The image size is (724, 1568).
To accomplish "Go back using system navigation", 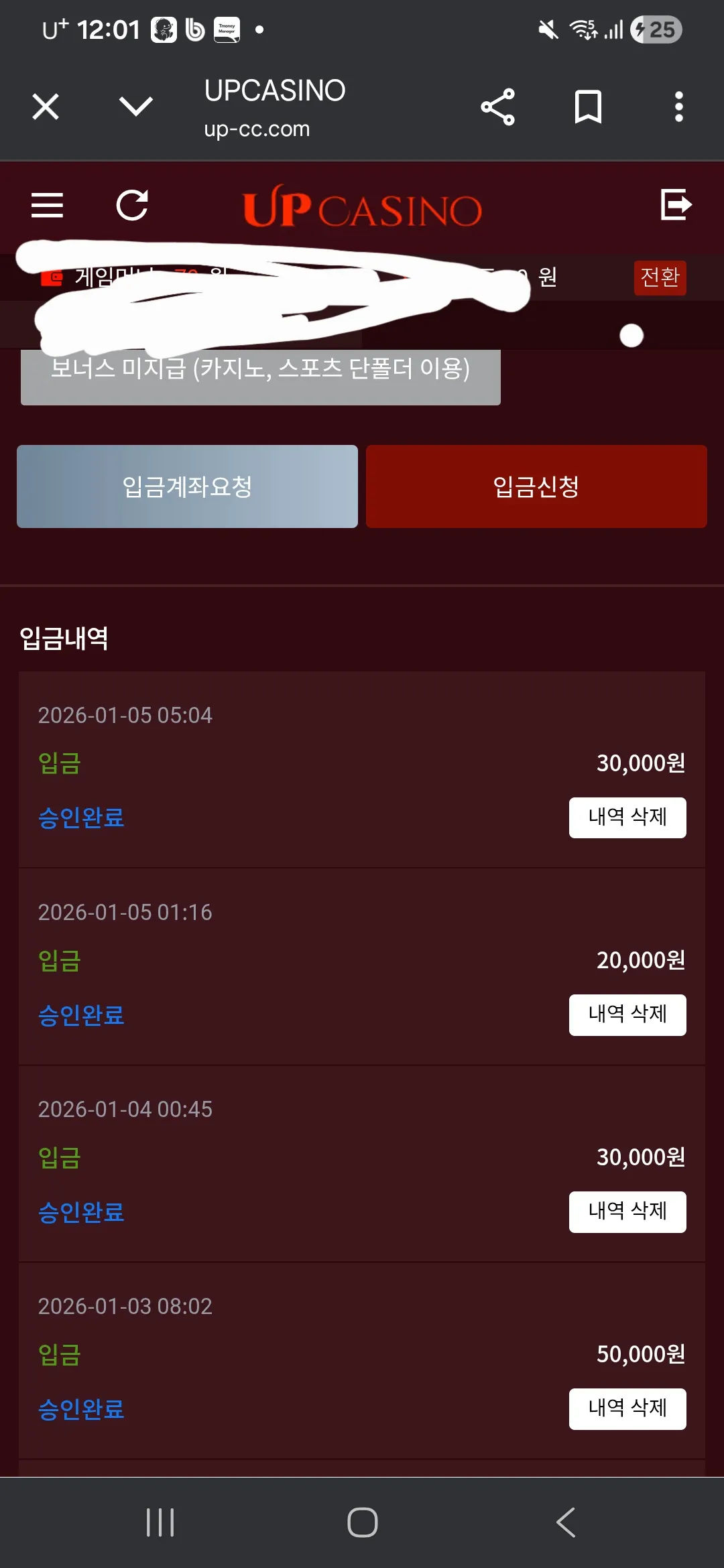I will pos(565,1522).
